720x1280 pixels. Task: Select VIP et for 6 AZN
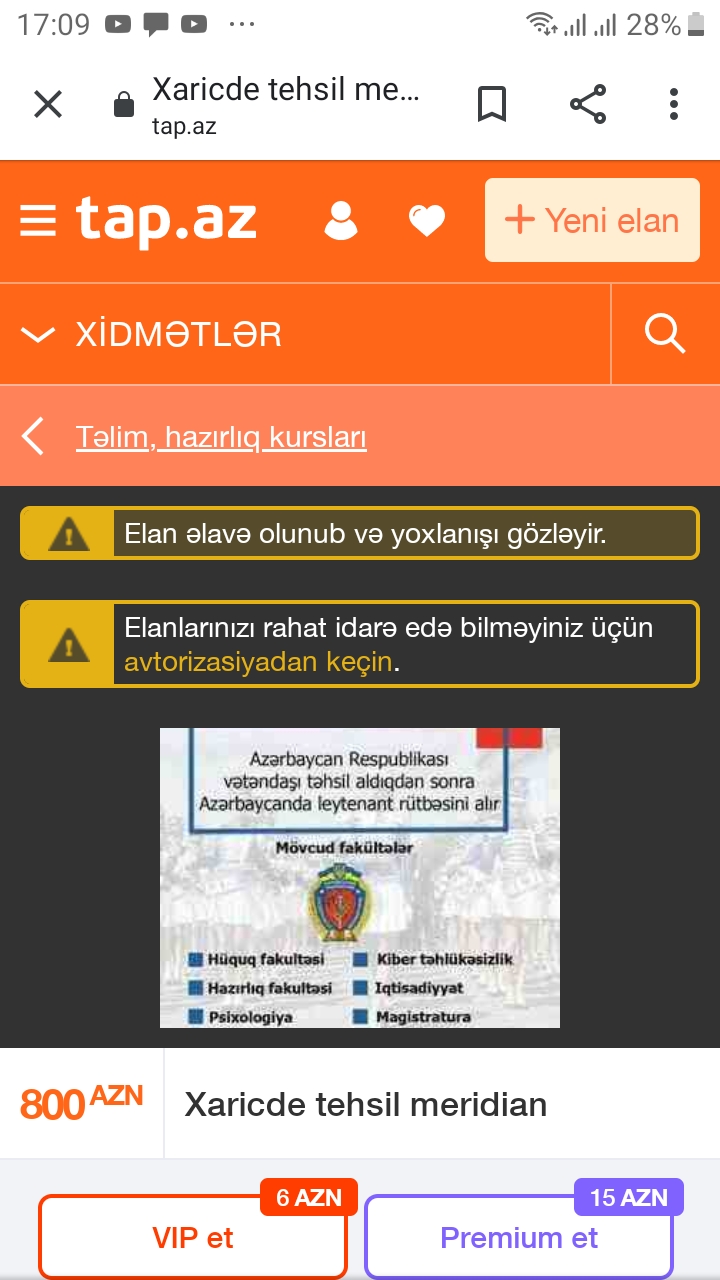(x=193, y=1237)
